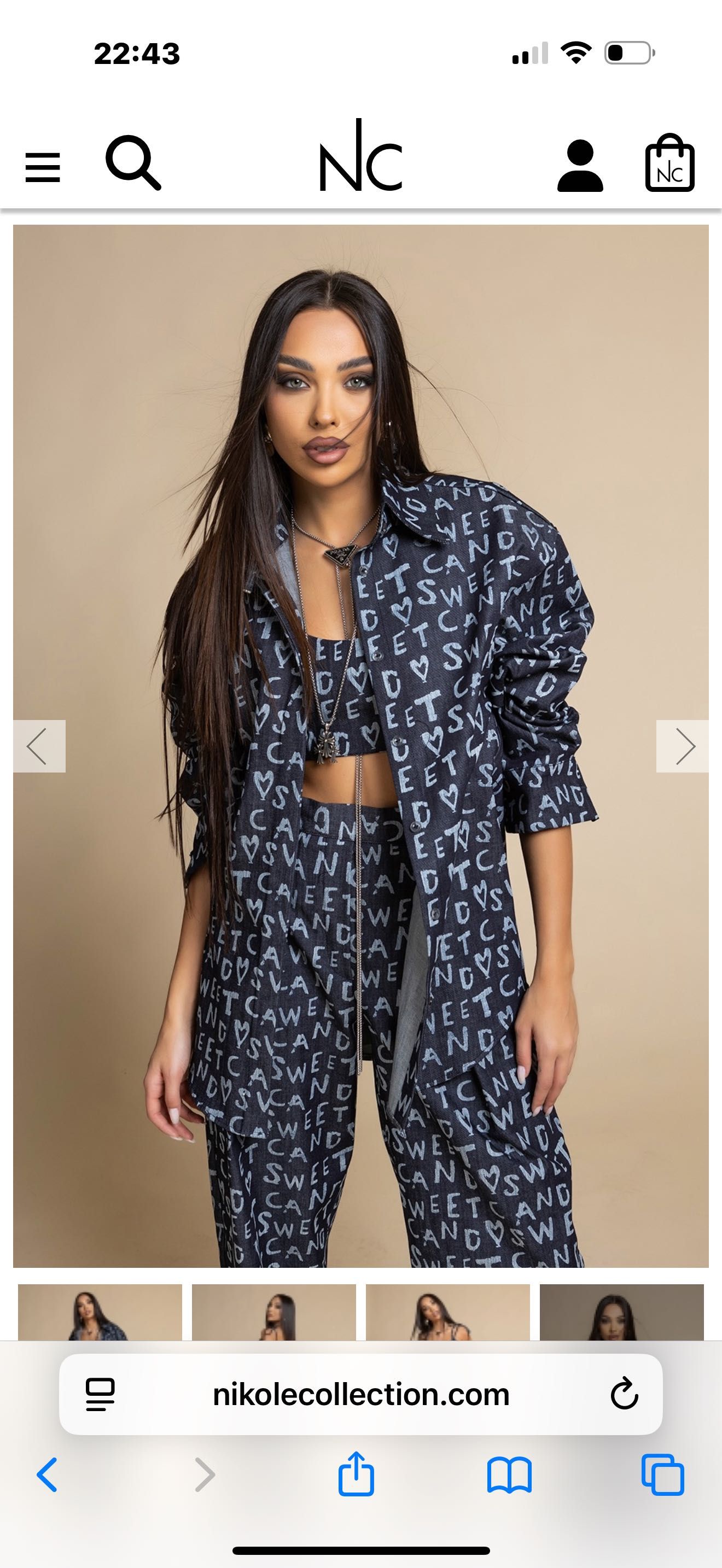Open the hamburger menu

[x=43, y=167]
